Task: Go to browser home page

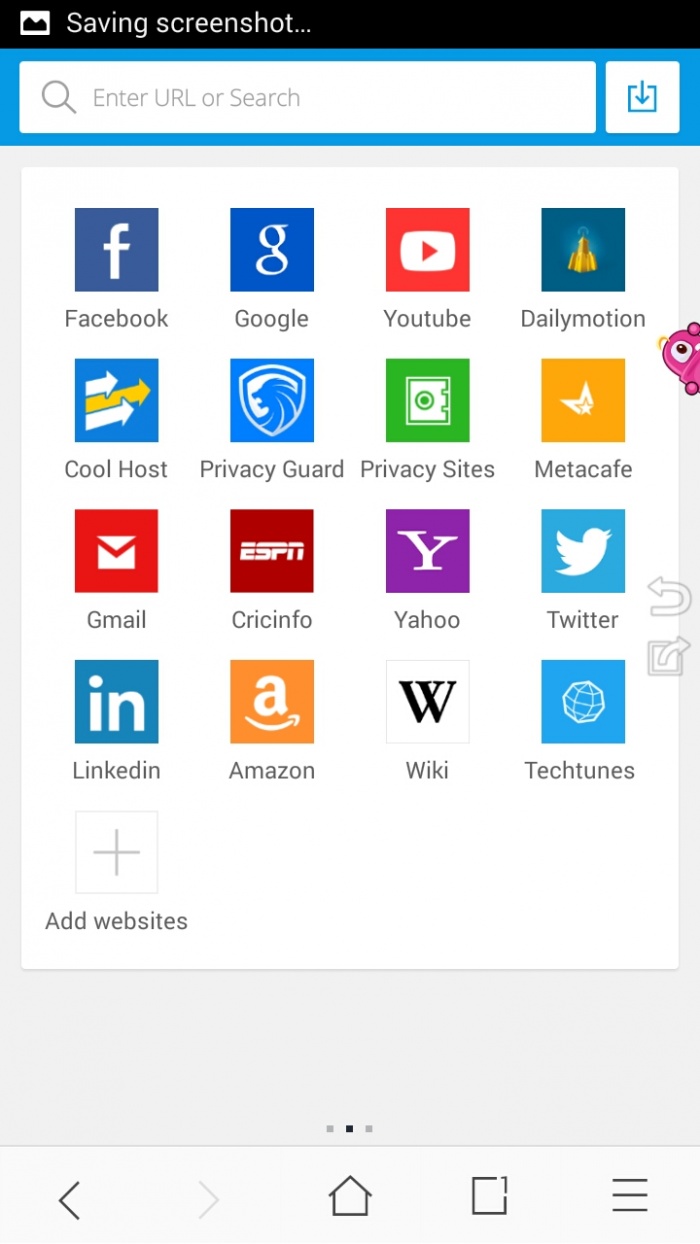Action: point(350,1197)
